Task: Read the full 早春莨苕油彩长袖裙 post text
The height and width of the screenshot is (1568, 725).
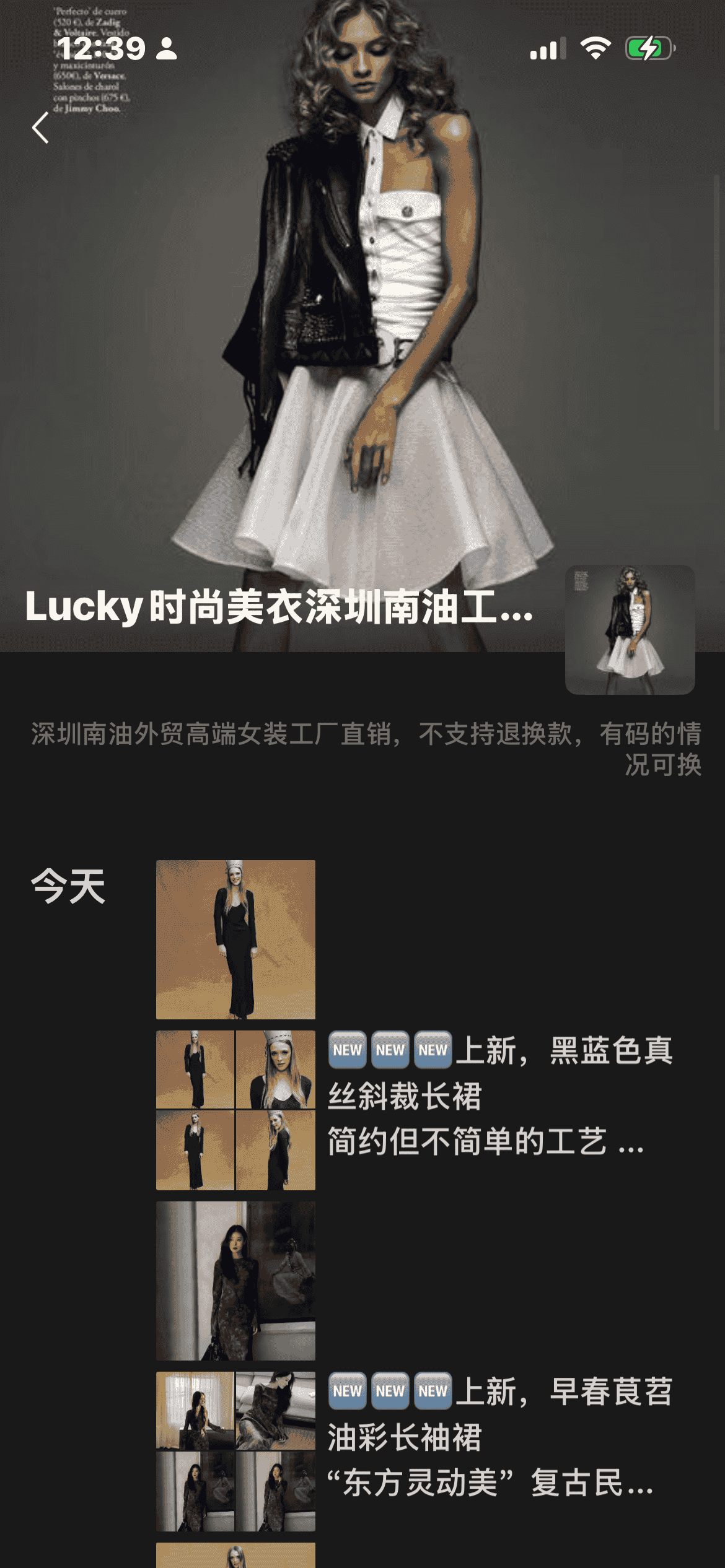Action: pyautogui.click(x=499, y=1437)
